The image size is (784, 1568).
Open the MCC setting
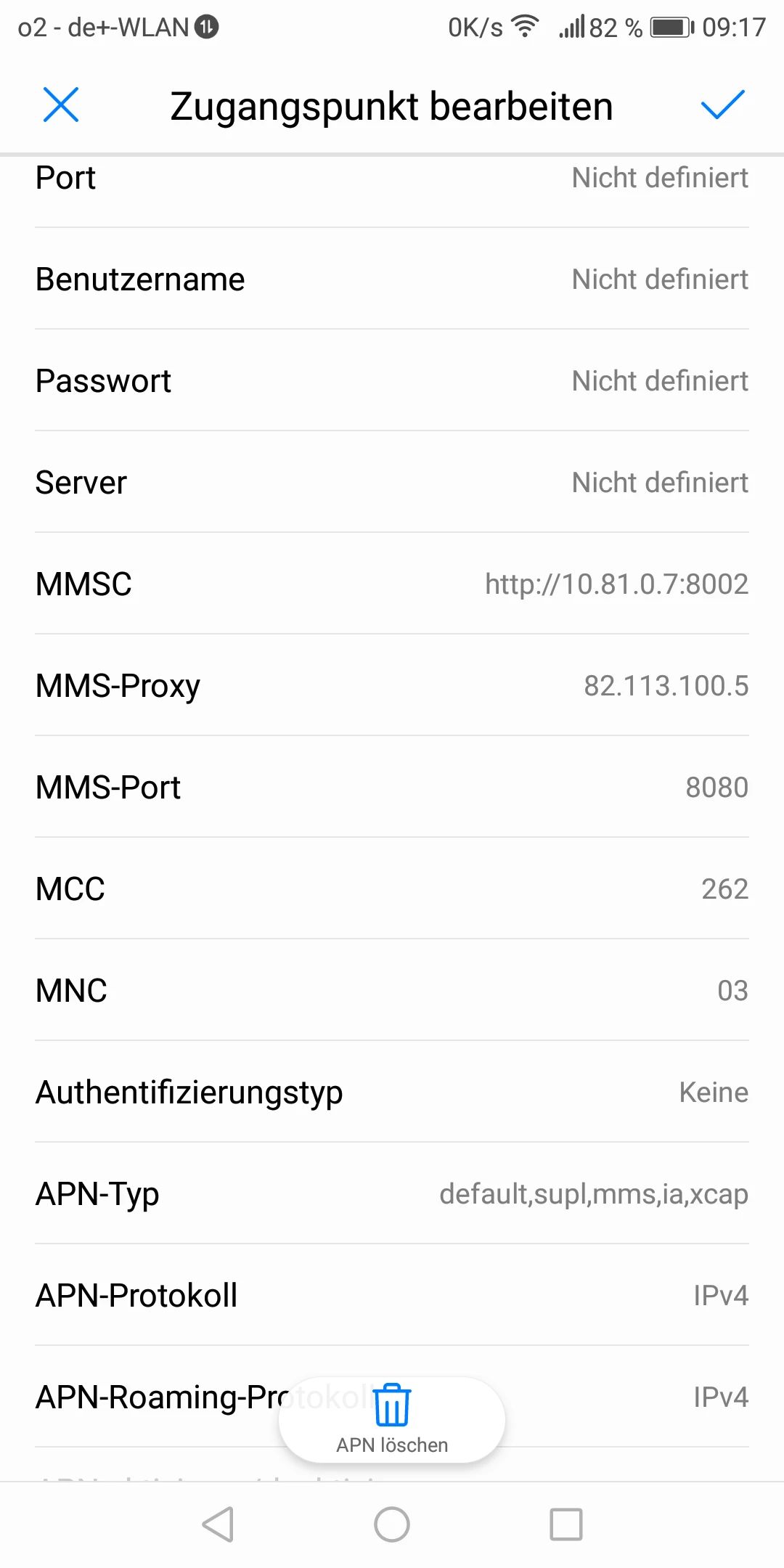(x=392, y=889)
